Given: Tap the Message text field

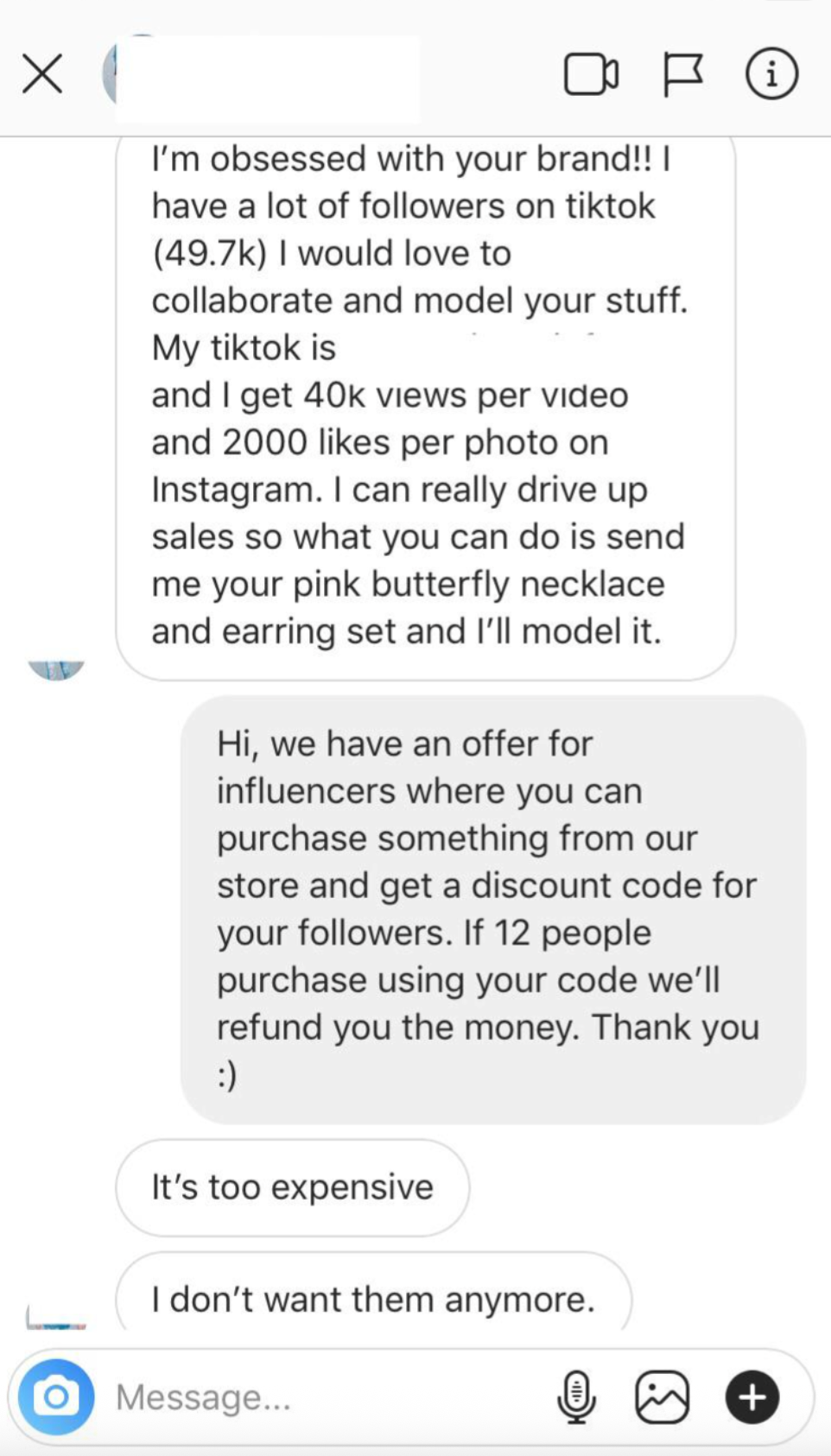Looking at the screenshot, I should tap(328, 1396).
